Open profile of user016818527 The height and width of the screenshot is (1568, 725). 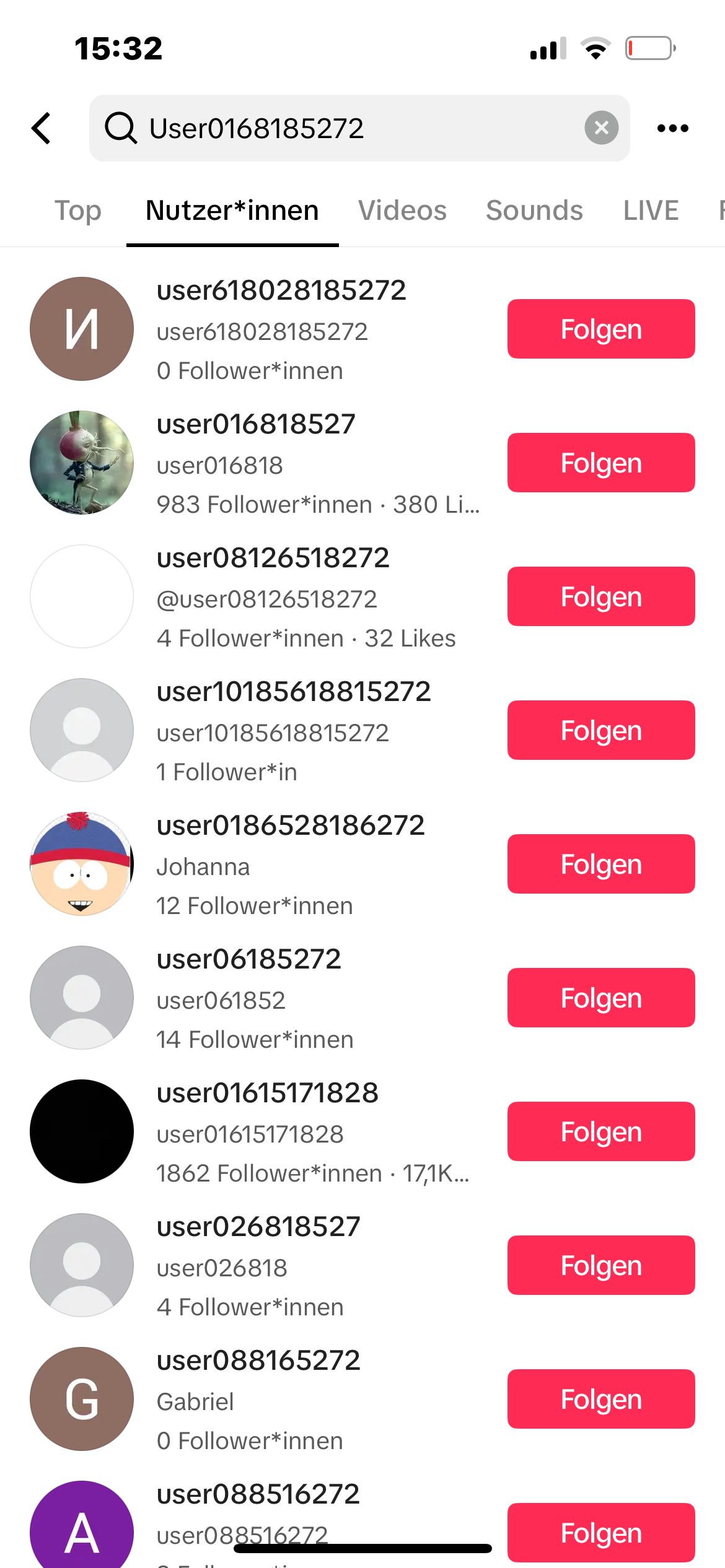pyautogui.click(x=255, y=425)
